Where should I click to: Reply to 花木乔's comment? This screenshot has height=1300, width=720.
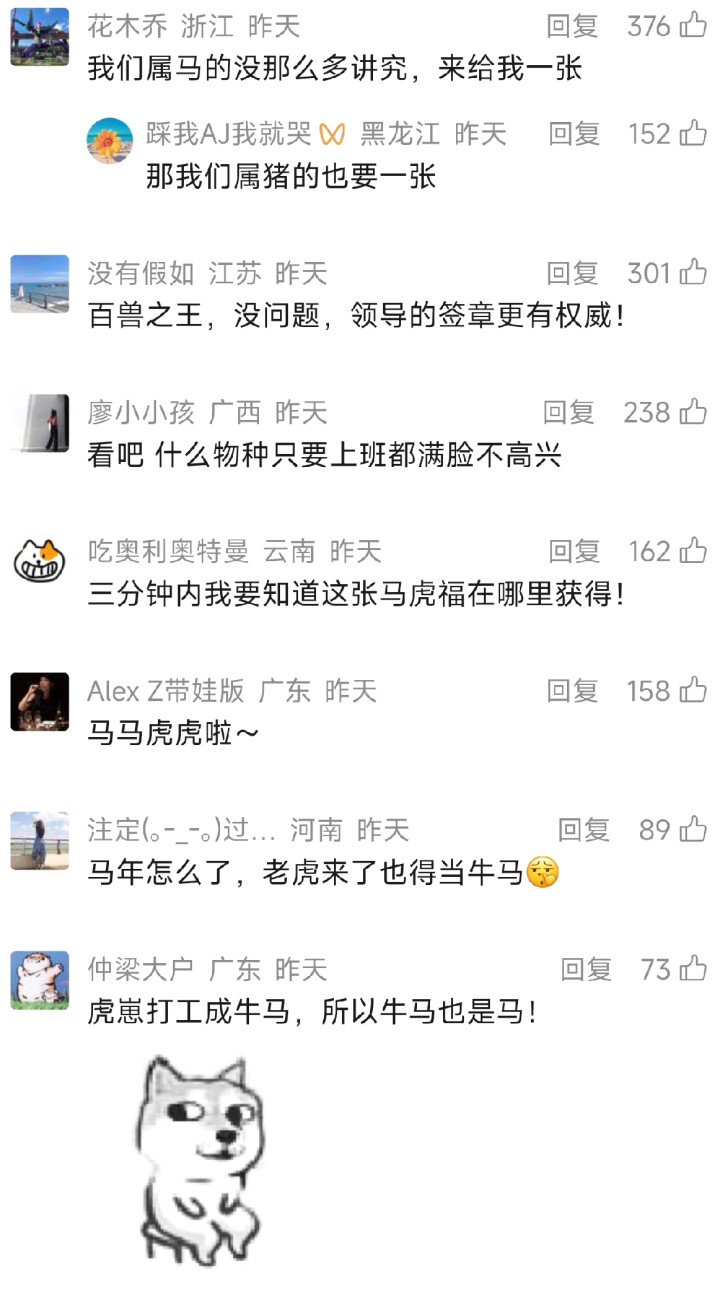(572, 26)
